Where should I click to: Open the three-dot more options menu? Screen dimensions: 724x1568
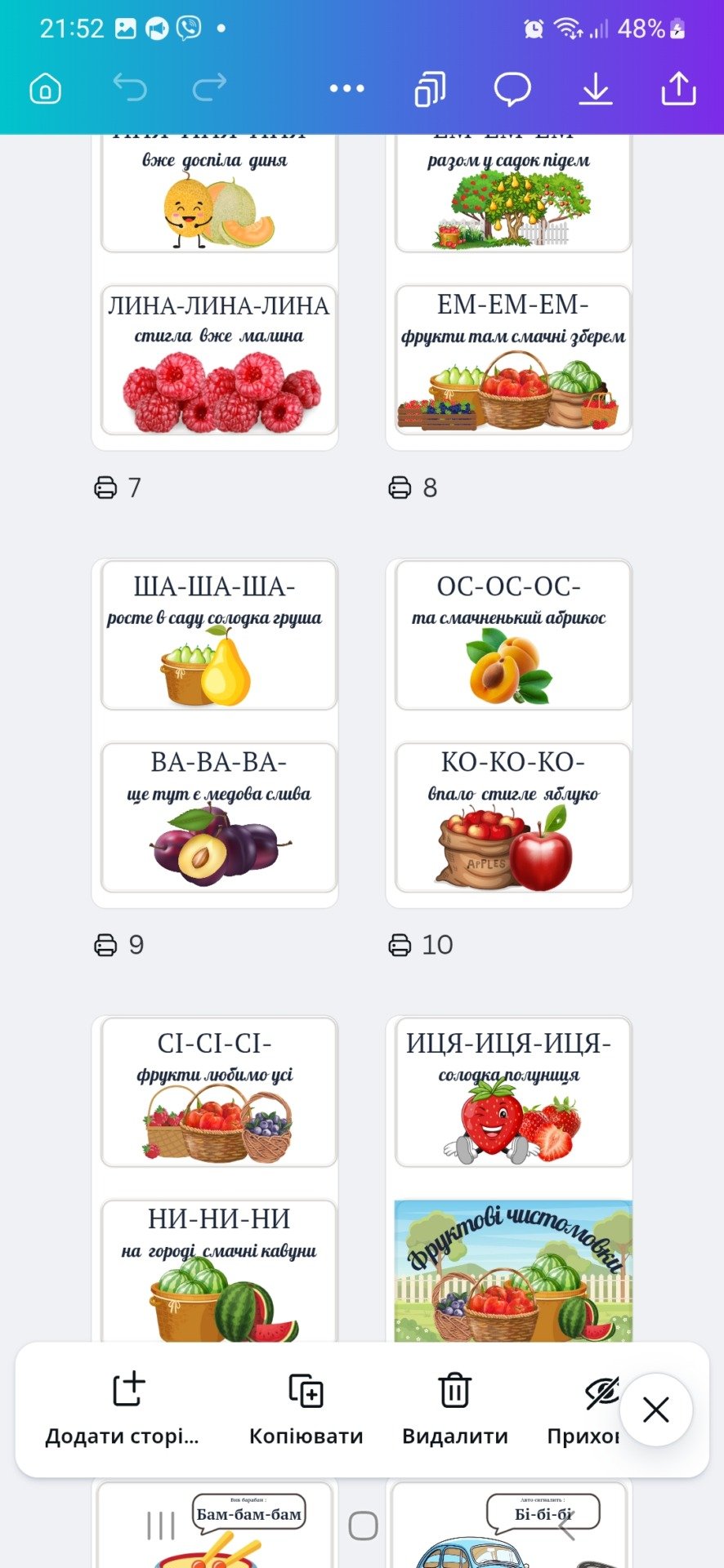click(346, 88)
